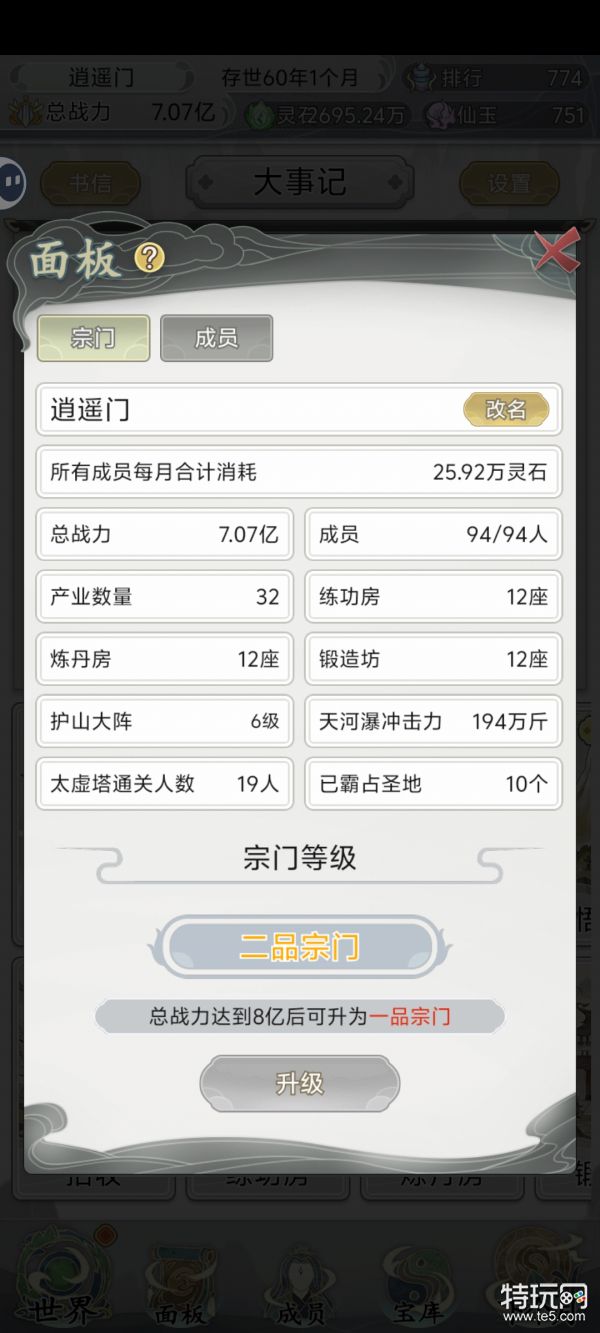
Task: Close the 面板 dialog
Action: [x=556, y=251]
